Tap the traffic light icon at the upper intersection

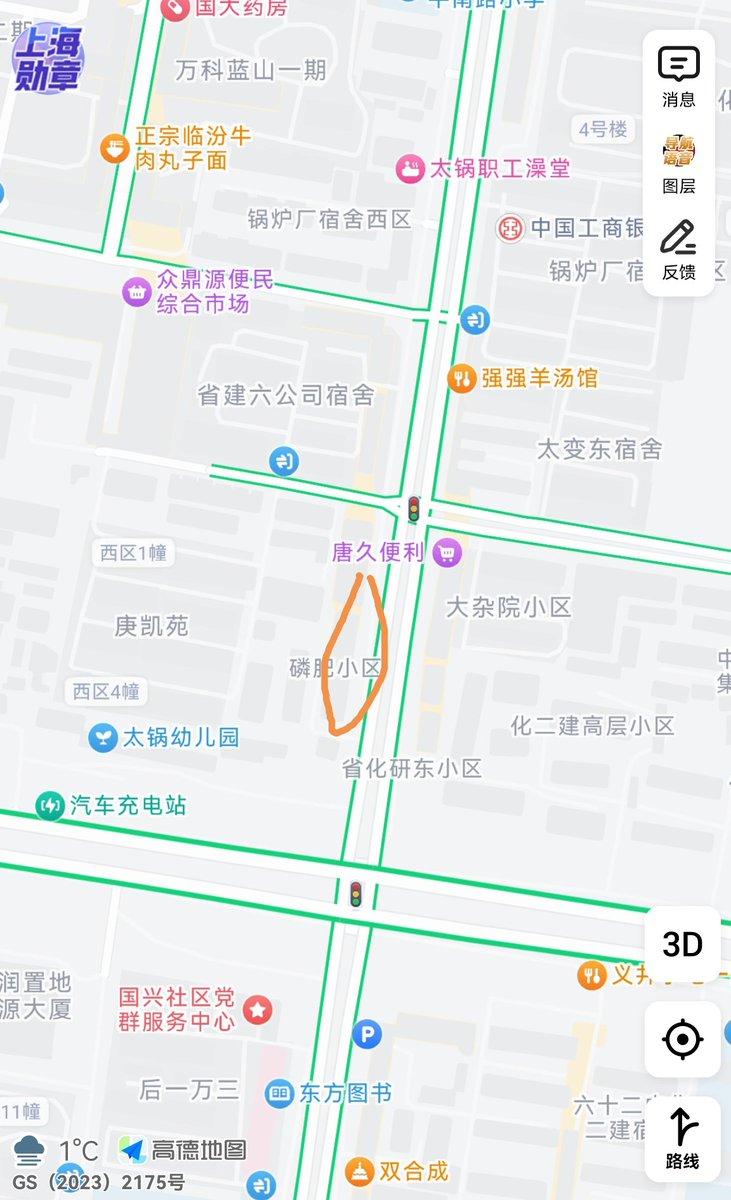coord(414,509)
